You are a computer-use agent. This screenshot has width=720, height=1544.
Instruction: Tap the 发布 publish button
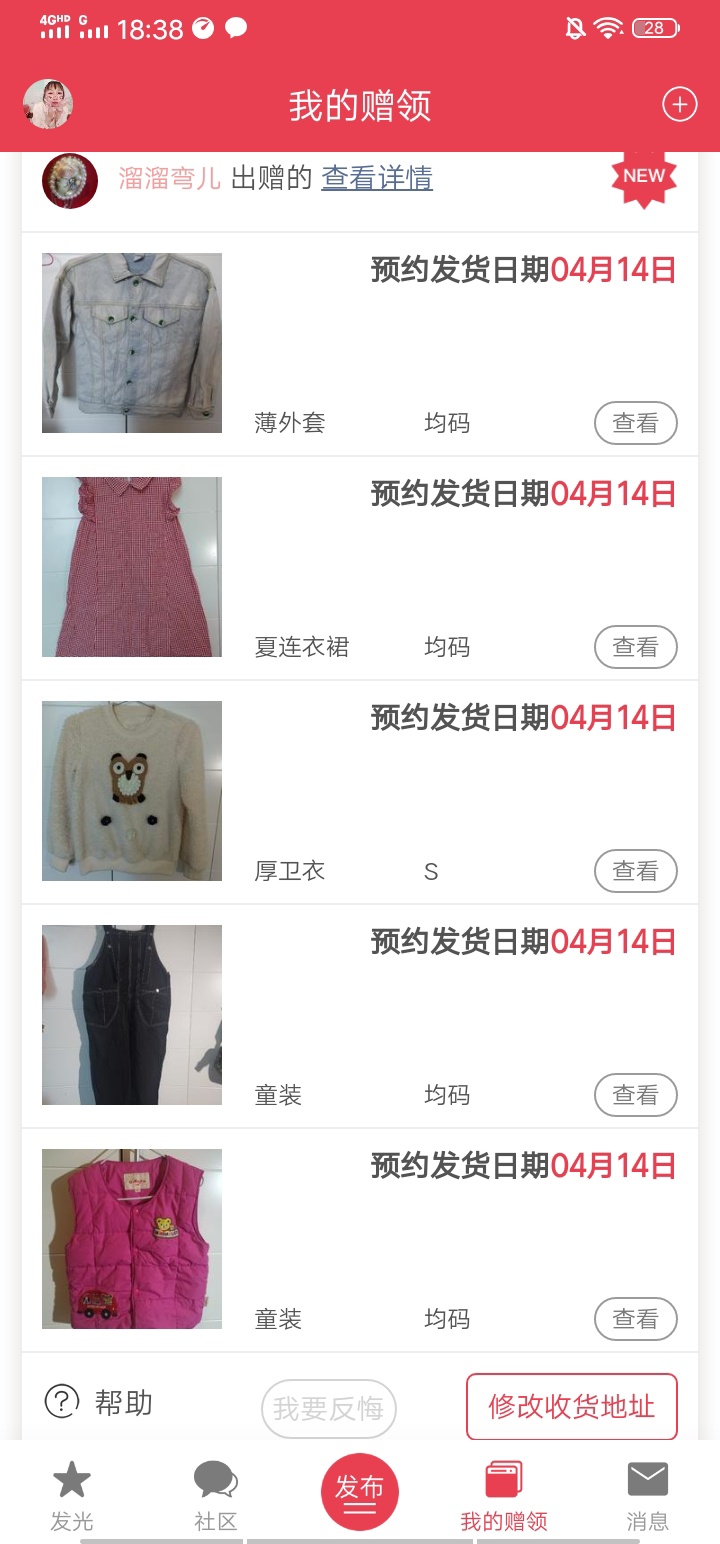360,1491
